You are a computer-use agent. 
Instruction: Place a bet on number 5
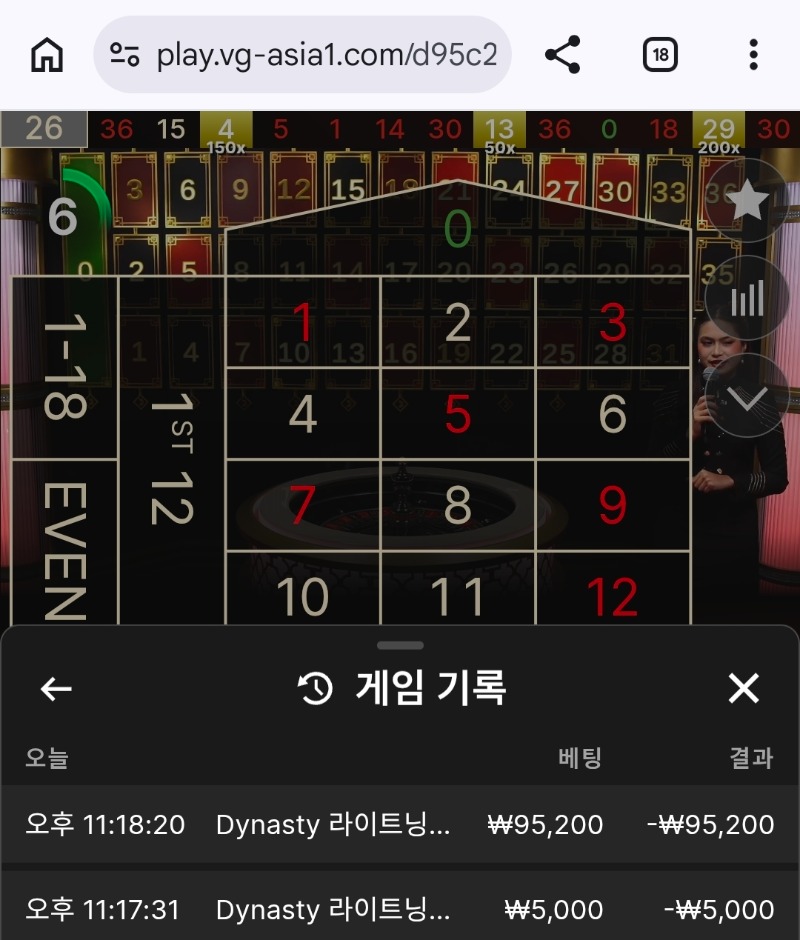pyautogui.click(x=457, y=414)
